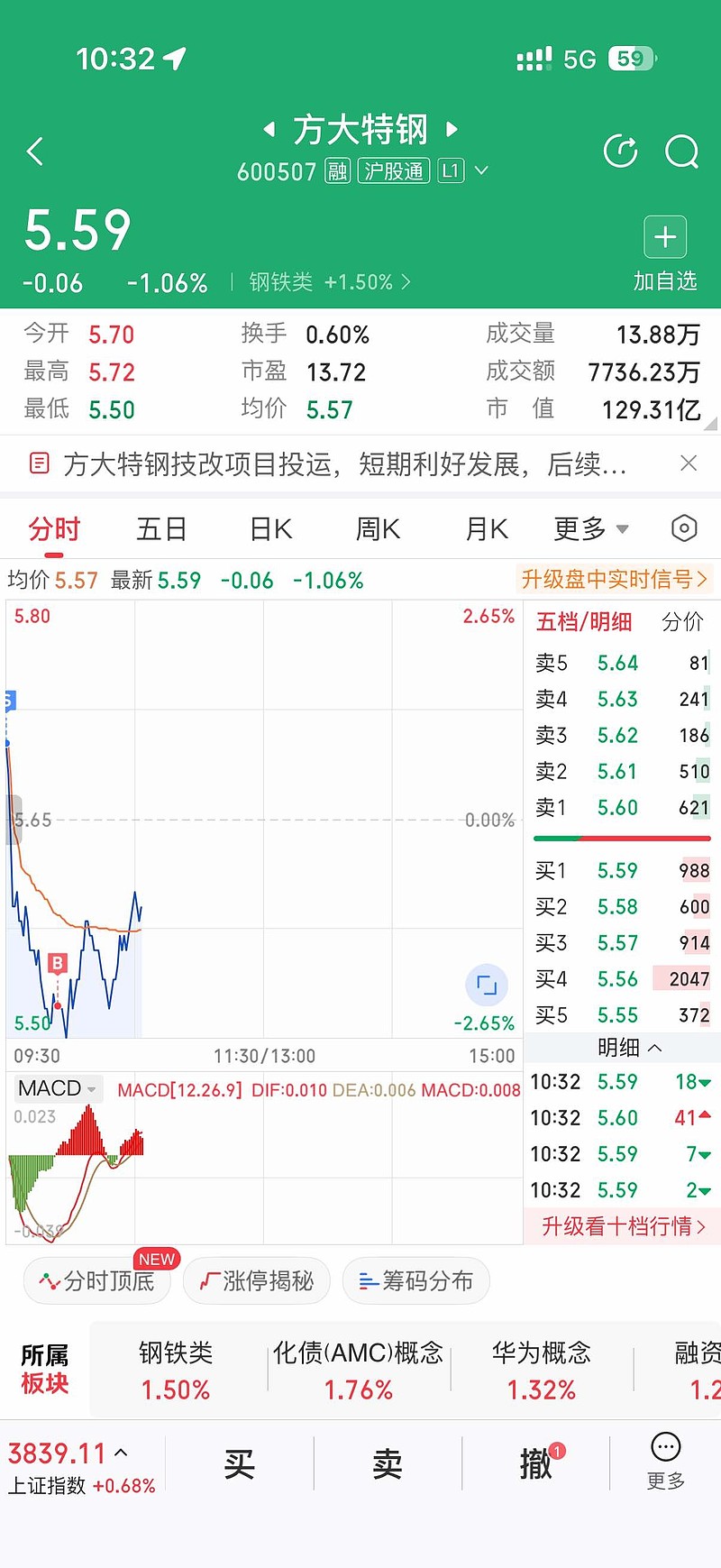
Task: Switch to the 日K chart tab
Action: (x=270, y=529)
